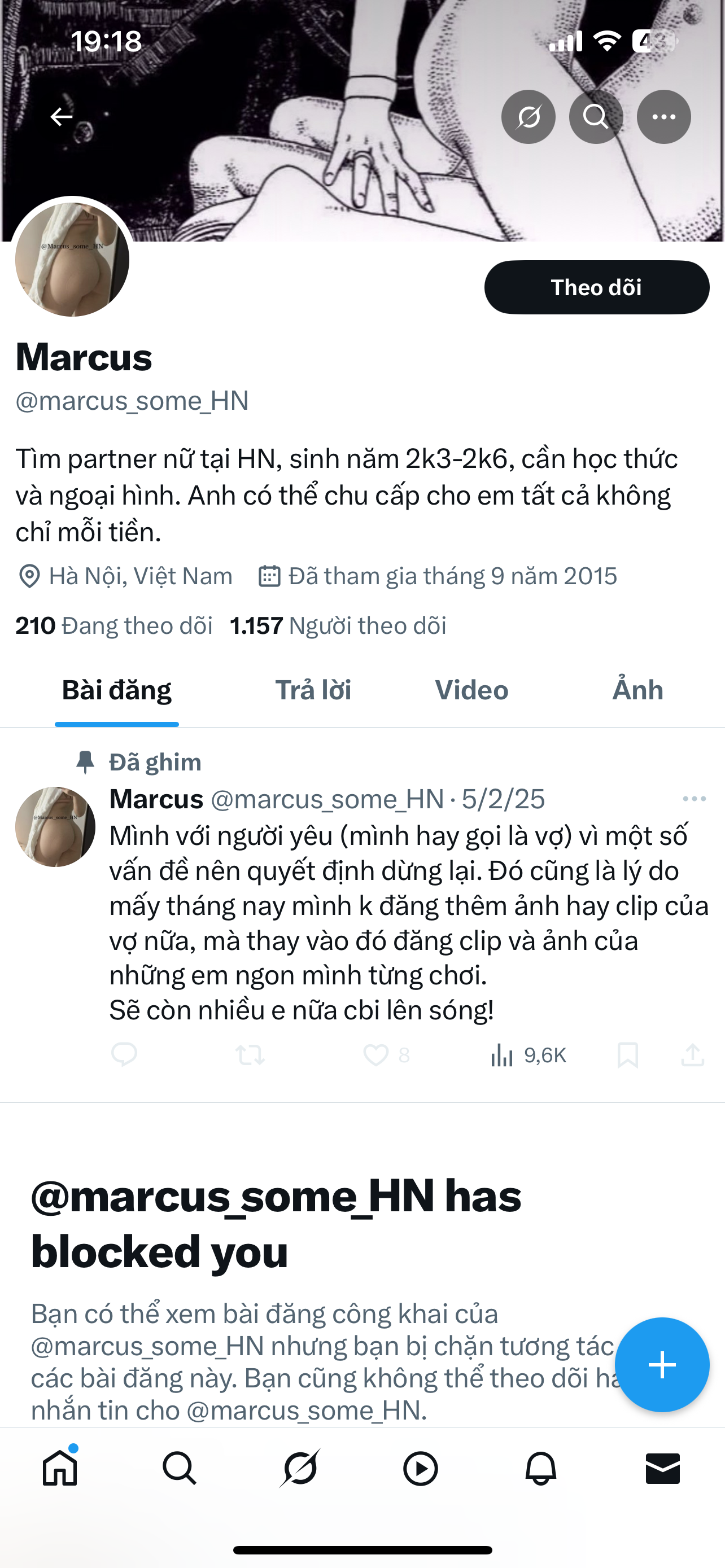Open Grok icon in profile header

(x=528, y=117)
